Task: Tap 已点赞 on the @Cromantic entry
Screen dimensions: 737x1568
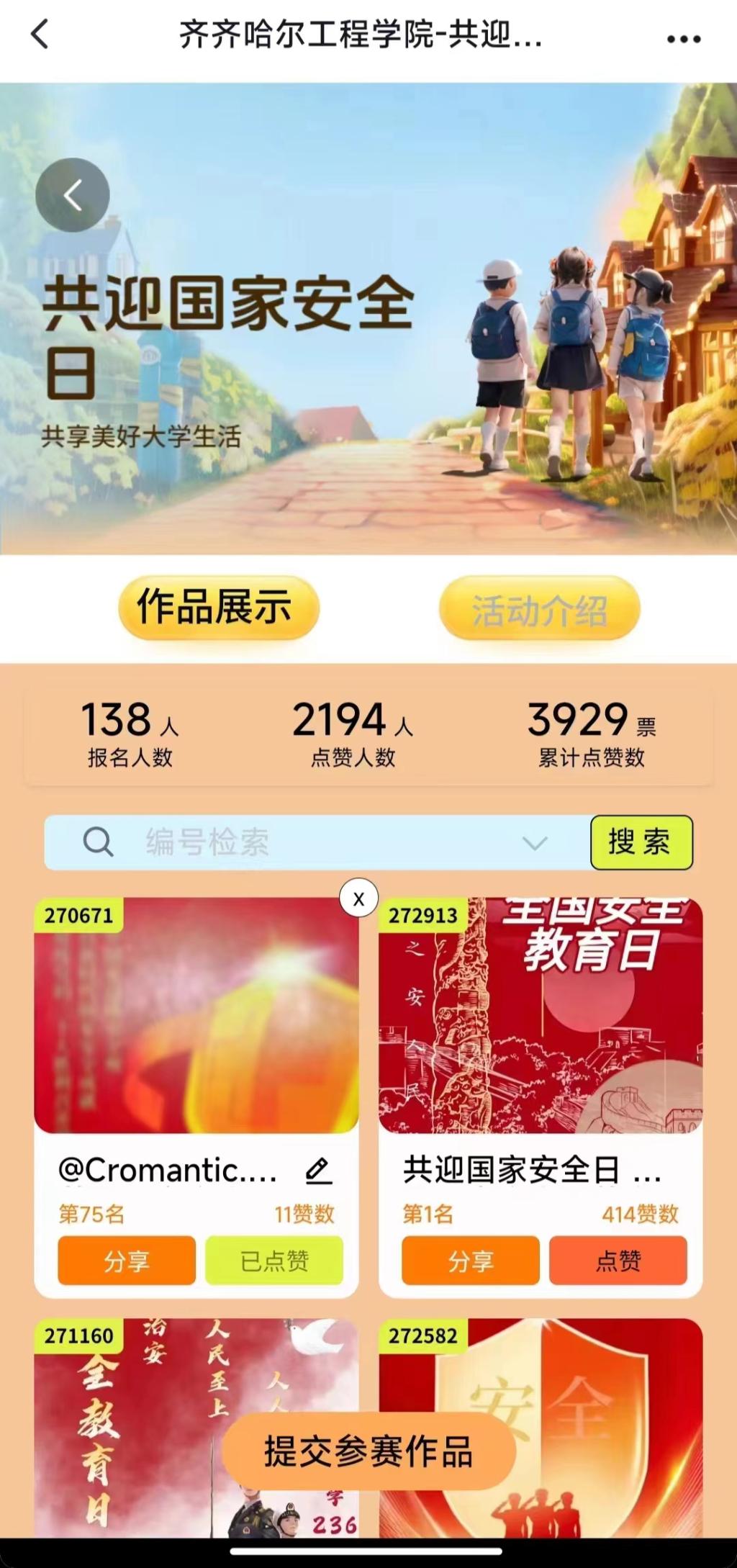Action: tap(273, 1261)
